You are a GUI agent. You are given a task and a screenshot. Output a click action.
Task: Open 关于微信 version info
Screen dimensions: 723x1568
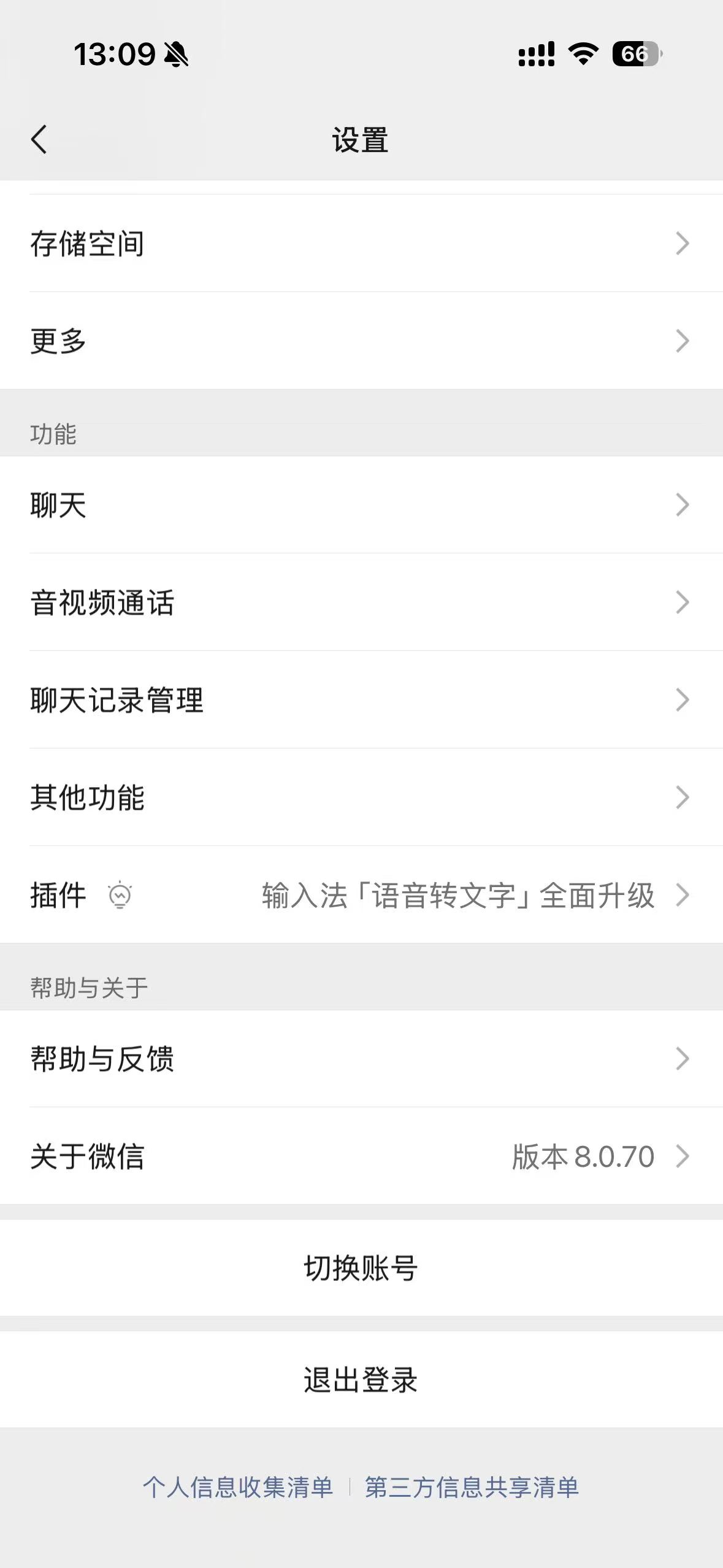pyautogui.click(x=361, y=1156)
